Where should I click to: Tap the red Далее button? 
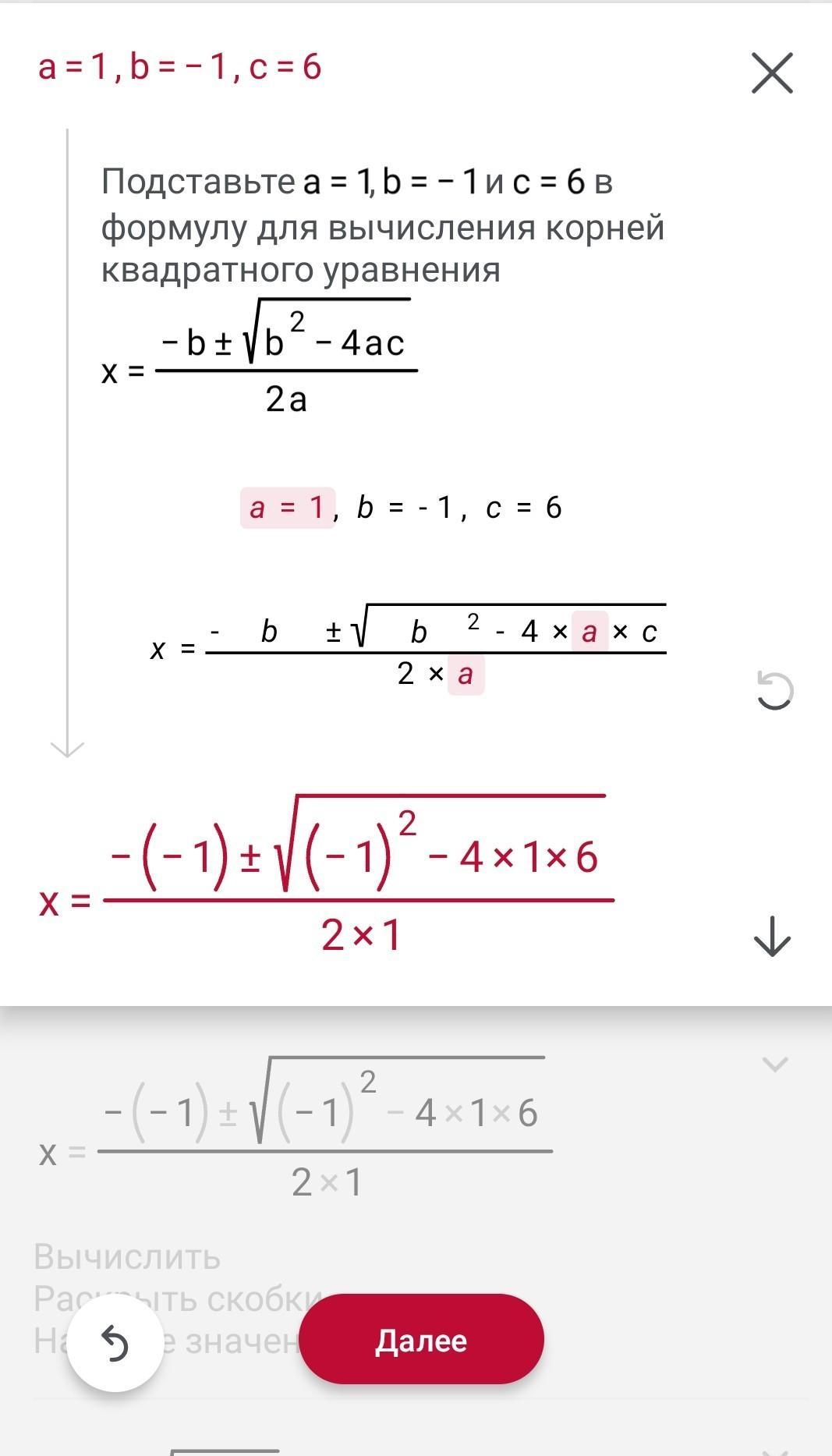tap(421, 1340)
